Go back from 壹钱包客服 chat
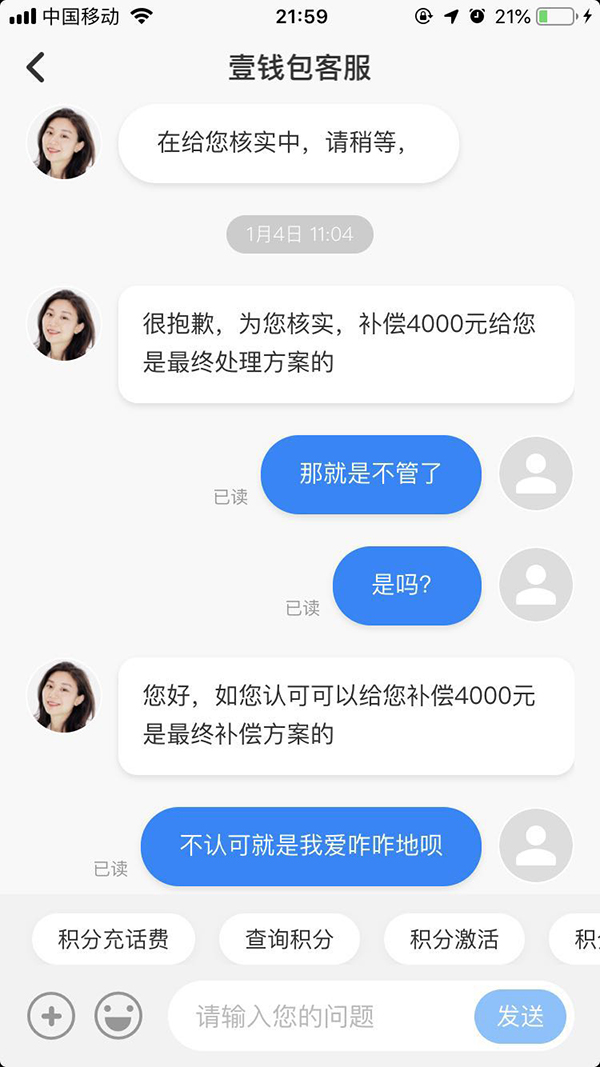Viewport: 600px width, 1067px height. [36, 67]
